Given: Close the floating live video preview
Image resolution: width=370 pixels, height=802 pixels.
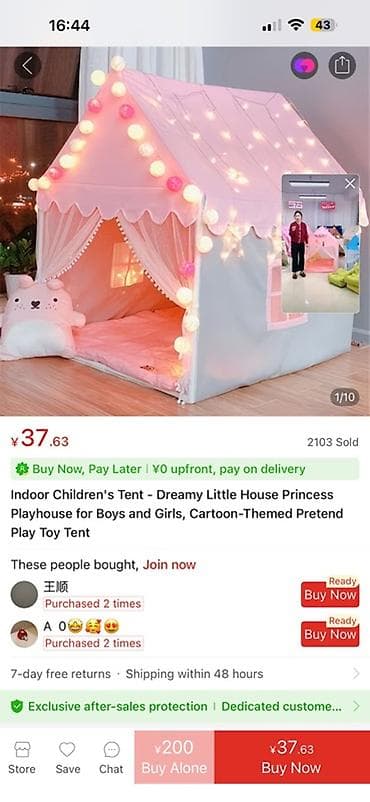Looking at the screenshot, I should 350,184.
